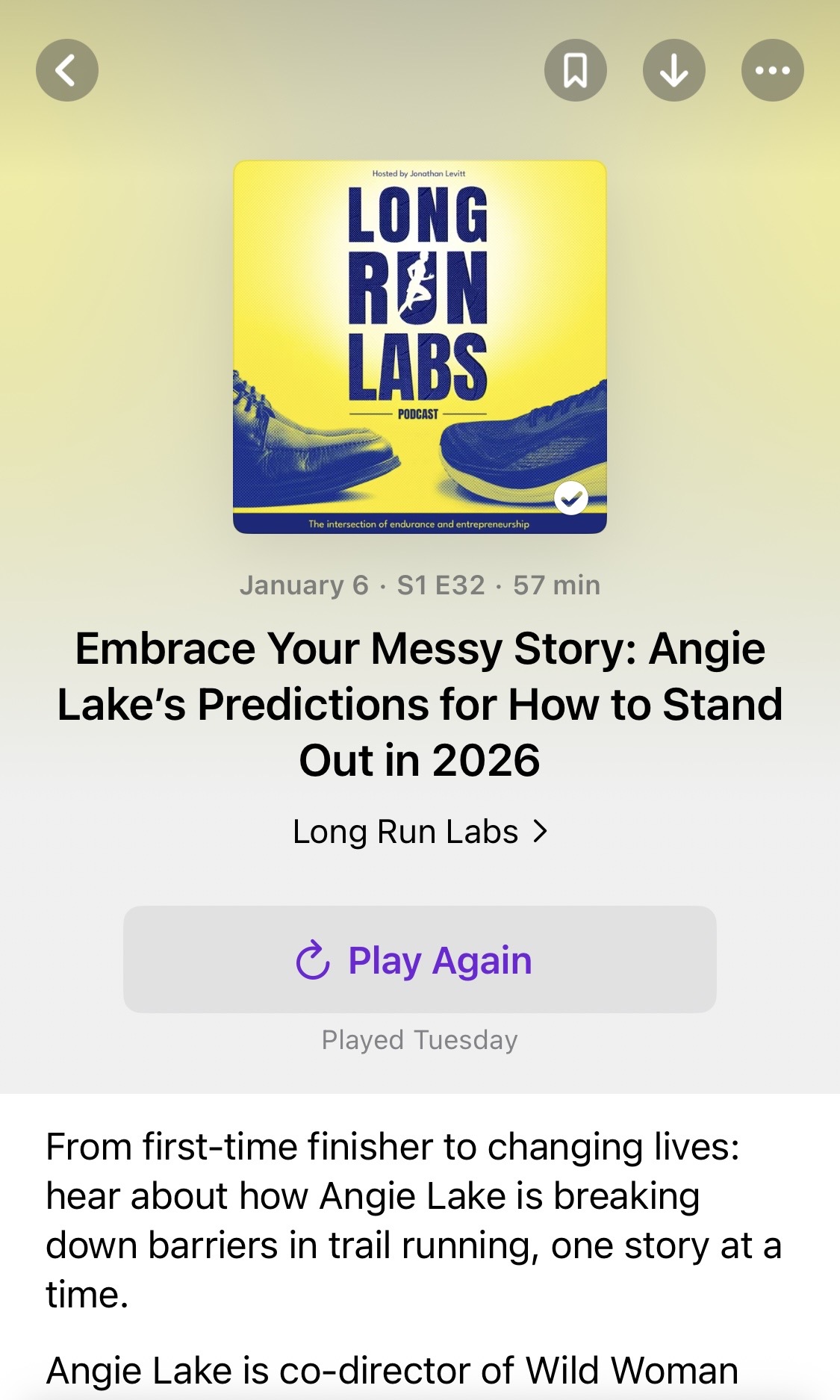This screenshot has width=840, height=1400.
Task: Tap Play Again to replay the episode
Action: point(420,959)
